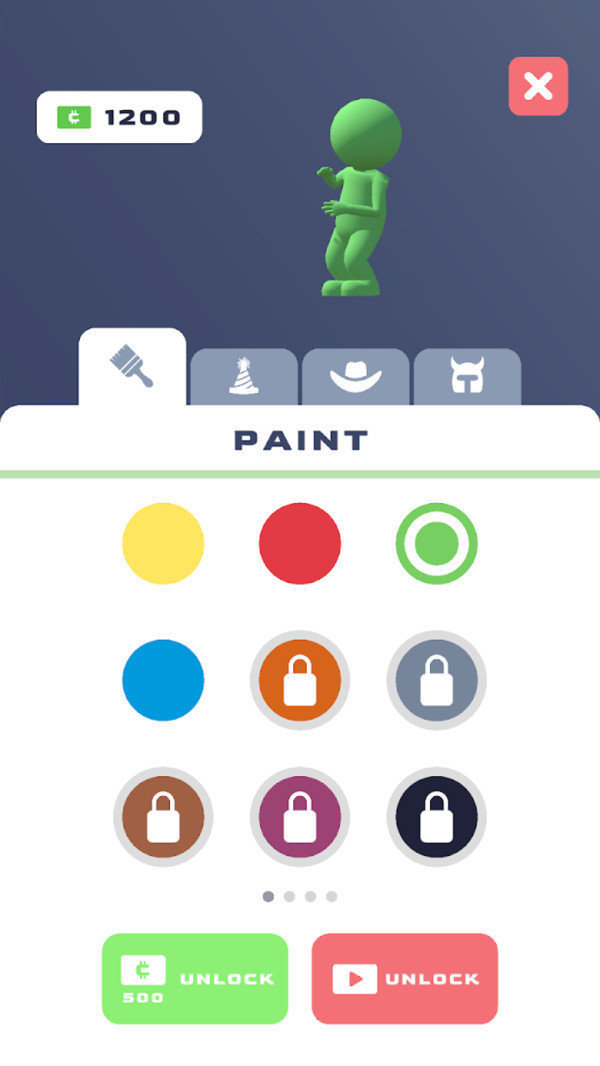This screenshot has width=600, height=1066.
Task: Unlock a color by watching a video
Action: [404, 978]
